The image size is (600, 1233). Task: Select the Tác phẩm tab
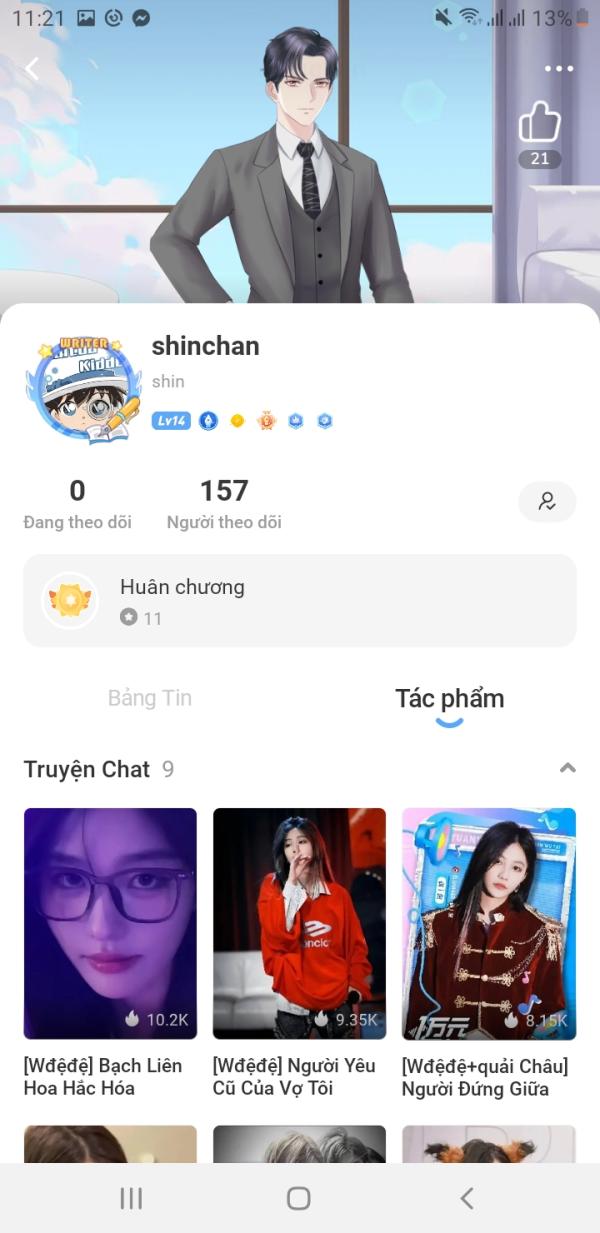pos(449,698)
